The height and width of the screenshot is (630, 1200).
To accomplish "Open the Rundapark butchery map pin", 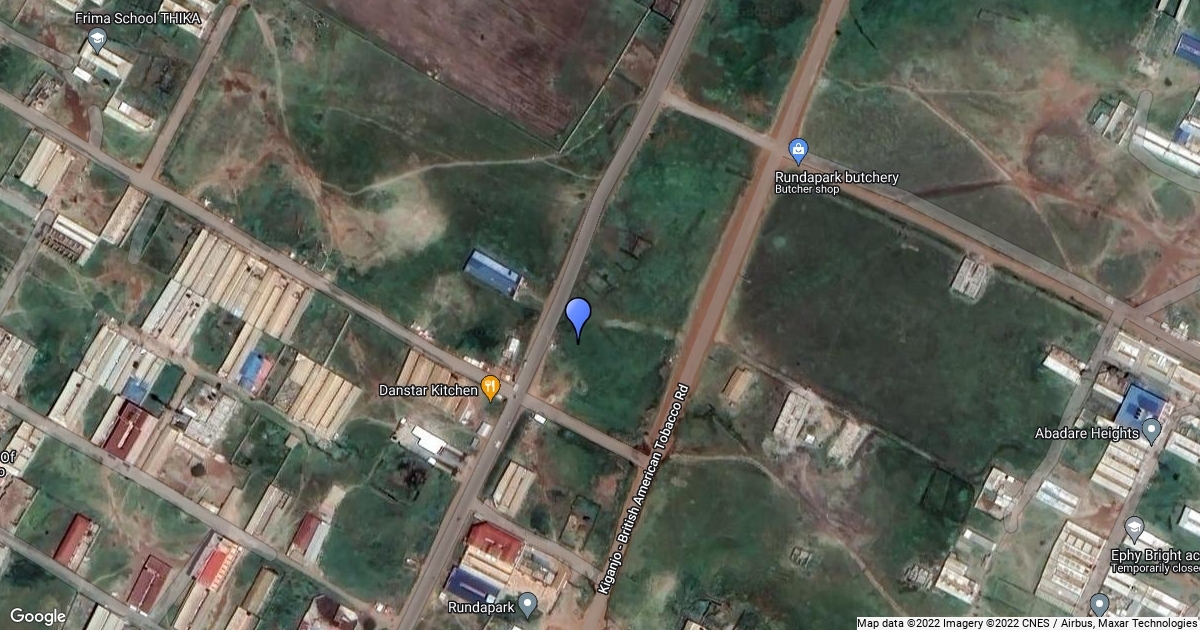I will click(798, 152).
